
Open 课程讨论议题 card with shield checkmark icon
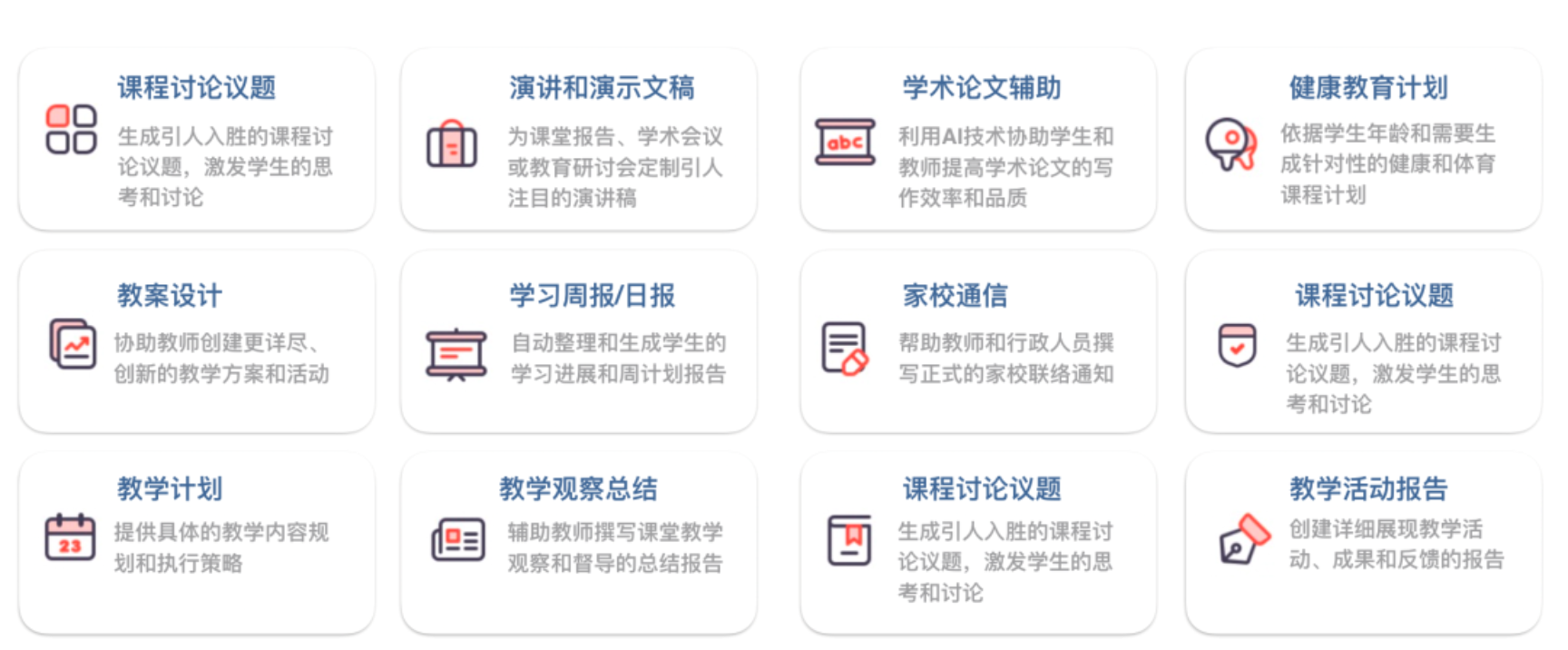[x=1363, y=341]
